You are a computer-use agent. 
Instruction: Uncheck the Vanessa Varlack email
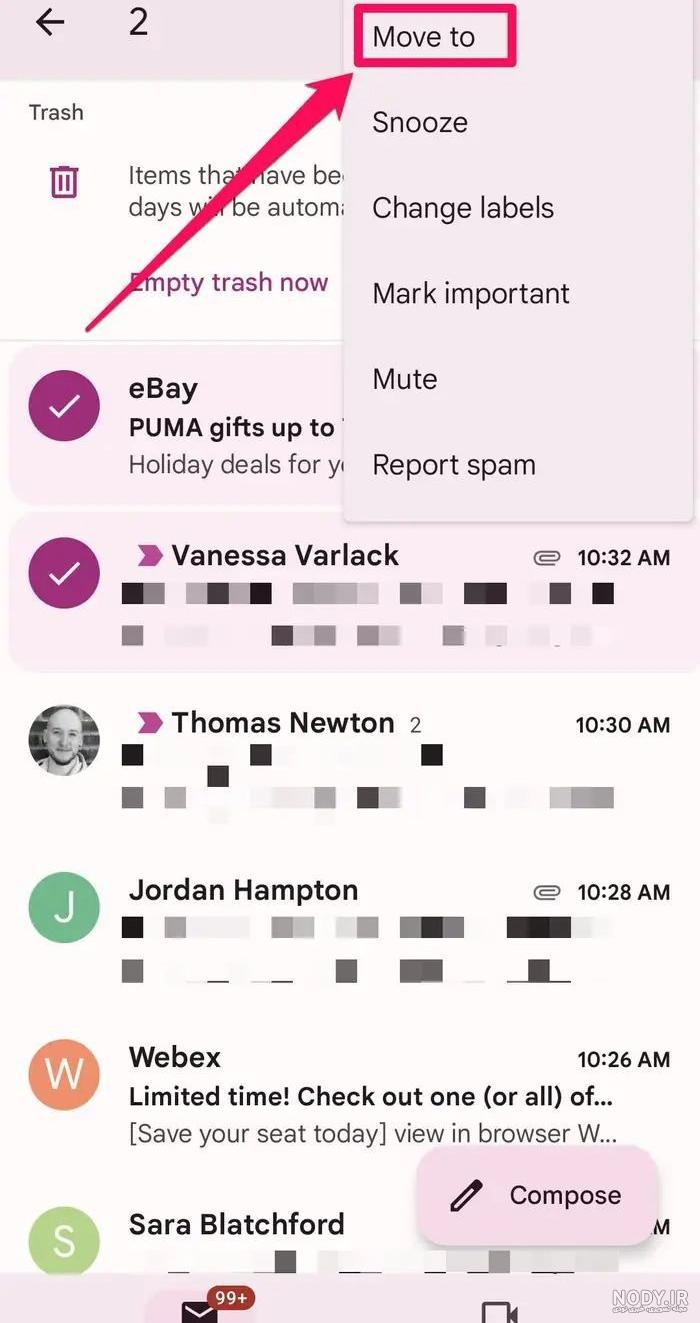point(64,573)
